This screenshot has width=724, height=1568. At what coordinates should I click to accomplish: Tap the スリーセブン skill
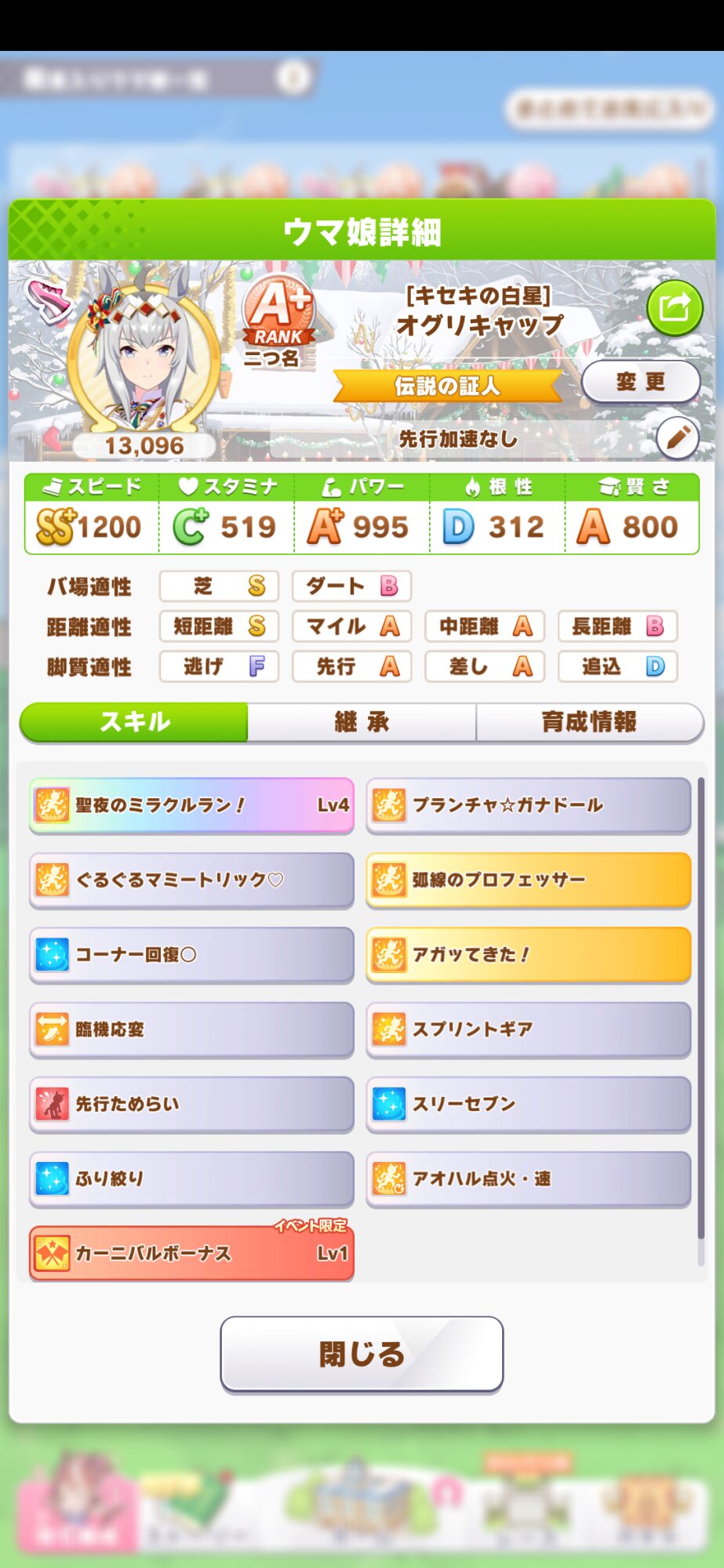pyautogui.click(x=528, y=1104)
